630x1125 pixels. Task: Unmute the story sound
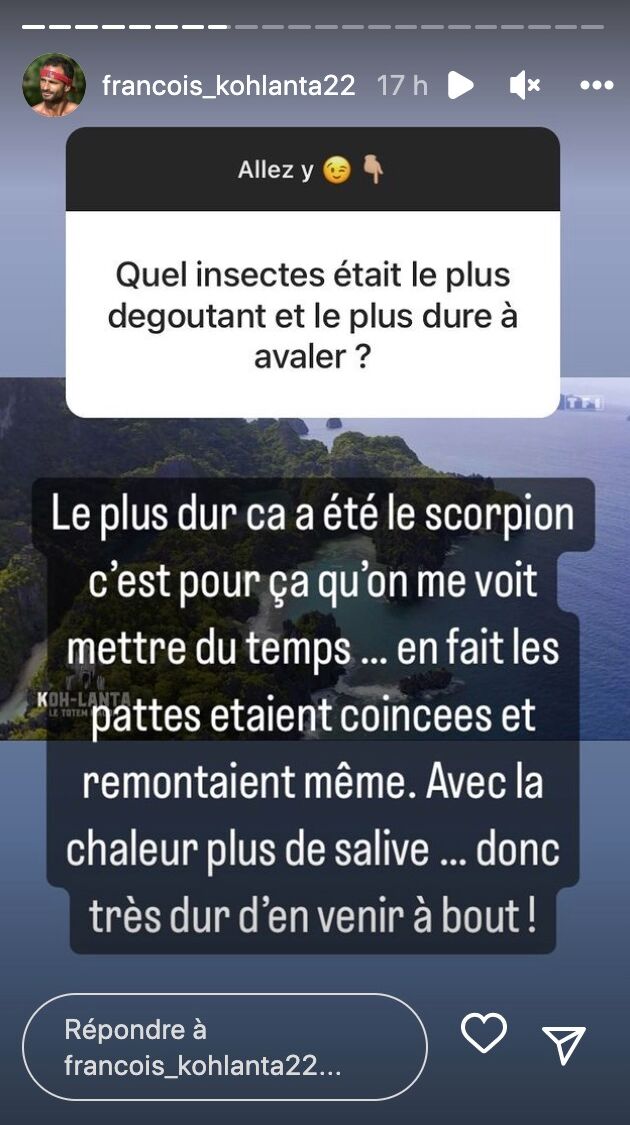tap(525, 86)
